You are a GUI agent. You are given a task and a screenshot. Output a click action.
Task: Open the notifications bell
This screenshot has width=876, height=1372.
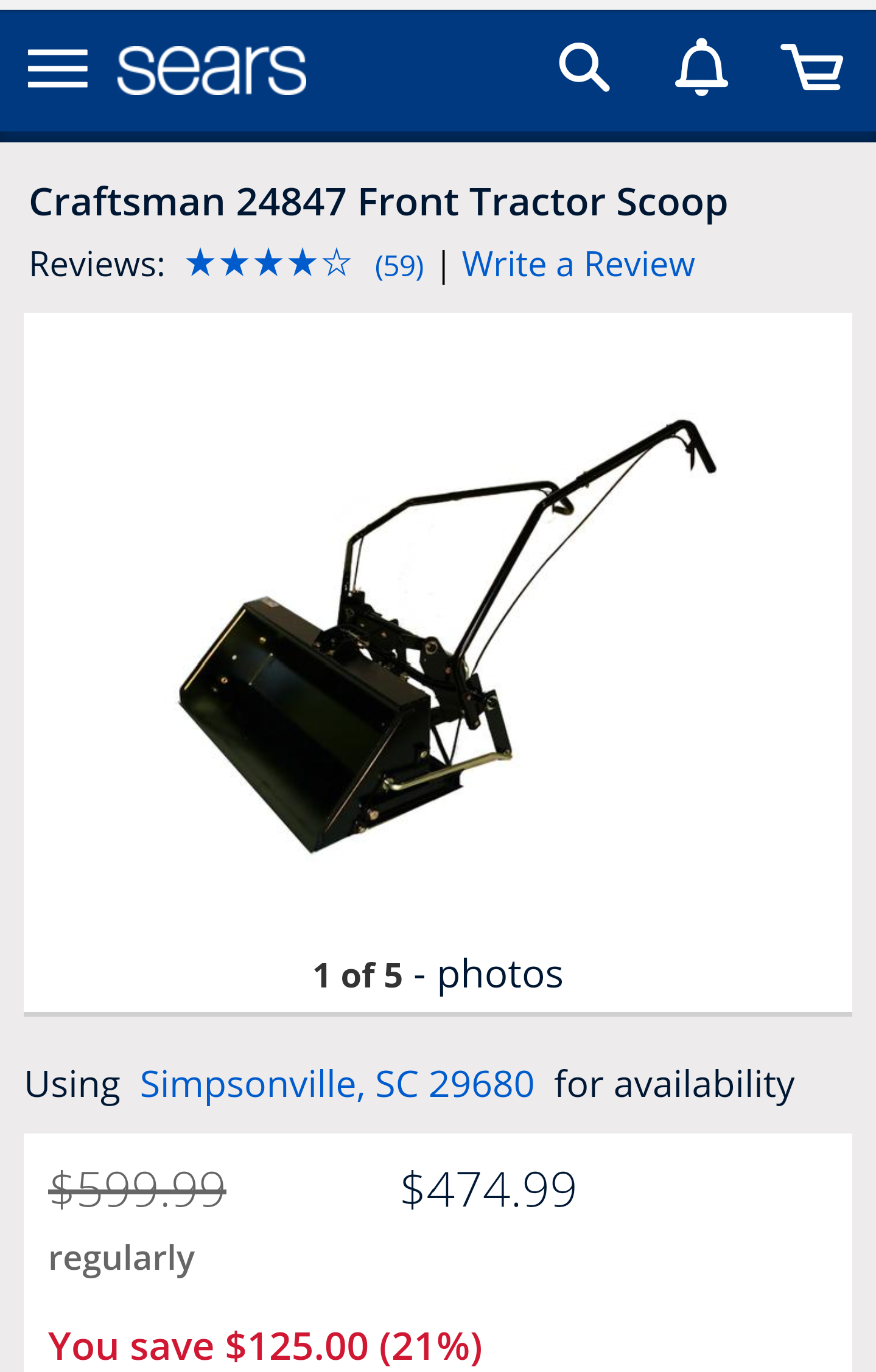pyautogui.click(x=701, y=68)
